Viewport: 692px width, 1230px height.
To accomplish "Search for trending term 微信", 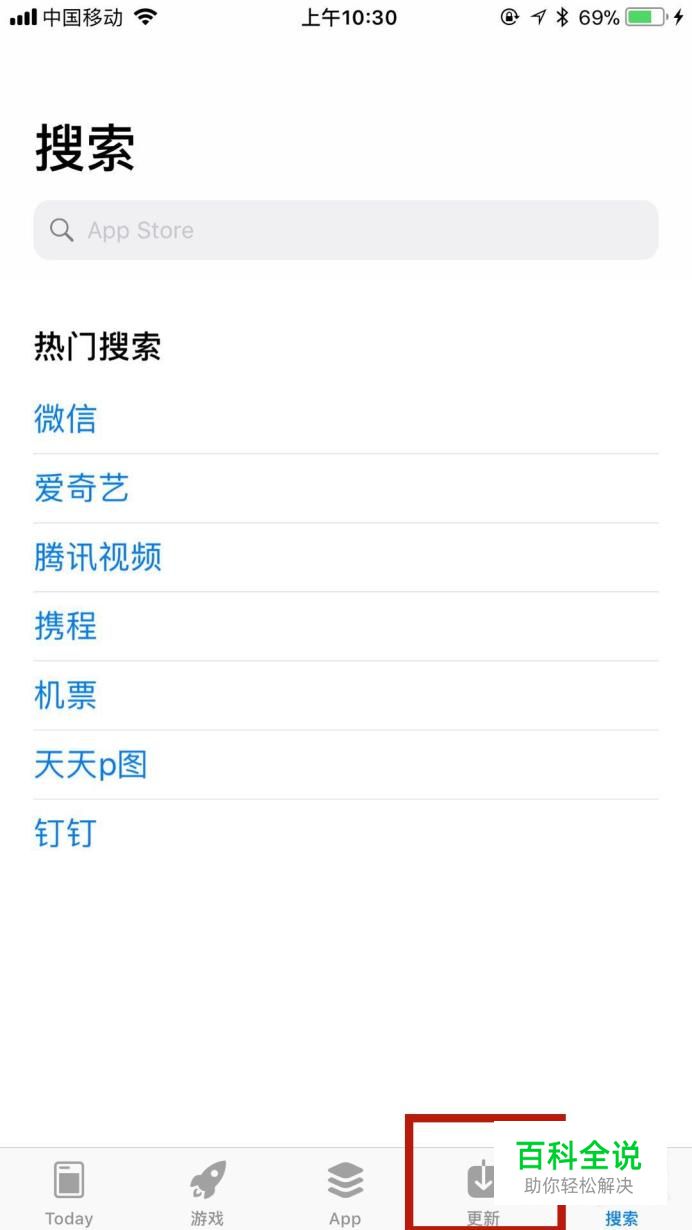I will pyautogui.click(x=66, y=418).
